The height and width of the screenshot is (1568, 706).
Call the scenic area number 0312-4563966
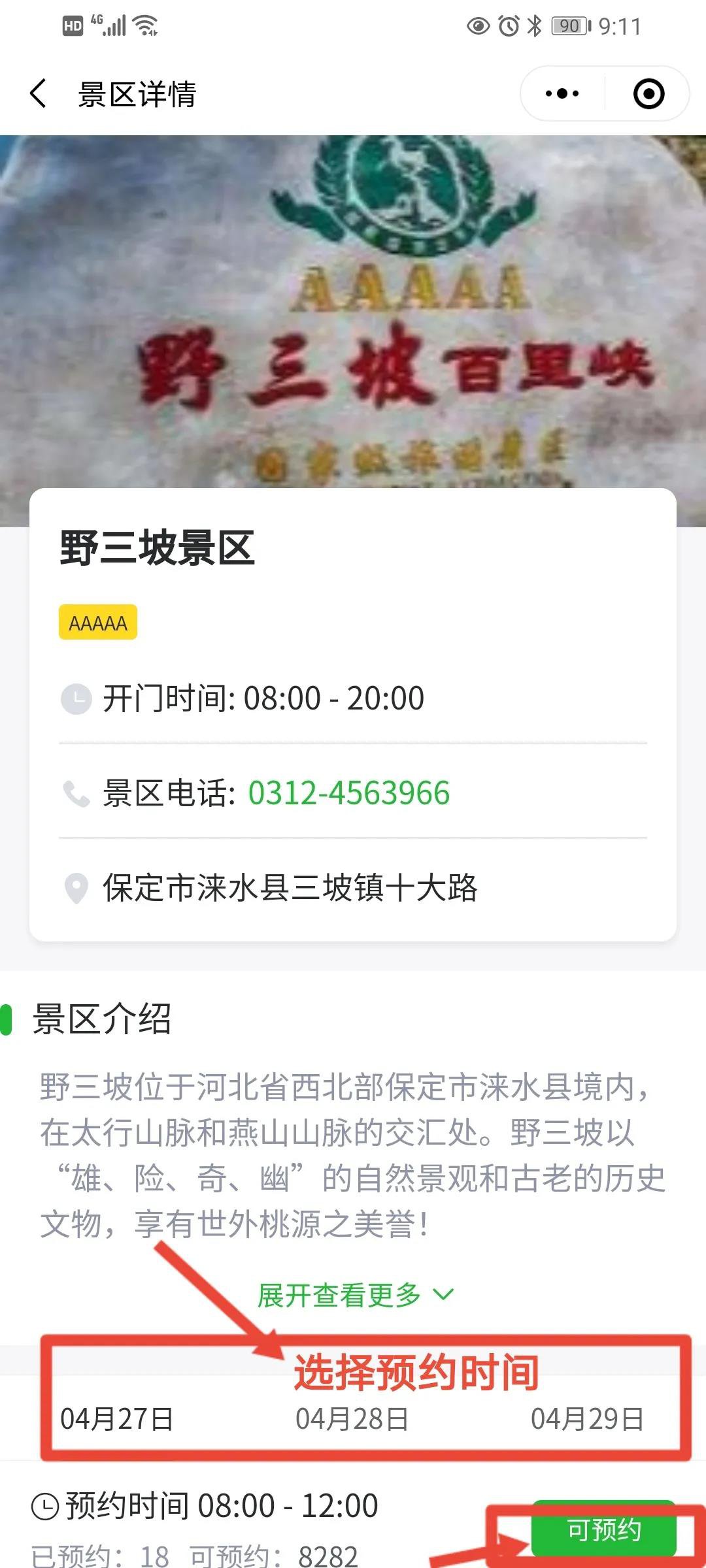348,793
